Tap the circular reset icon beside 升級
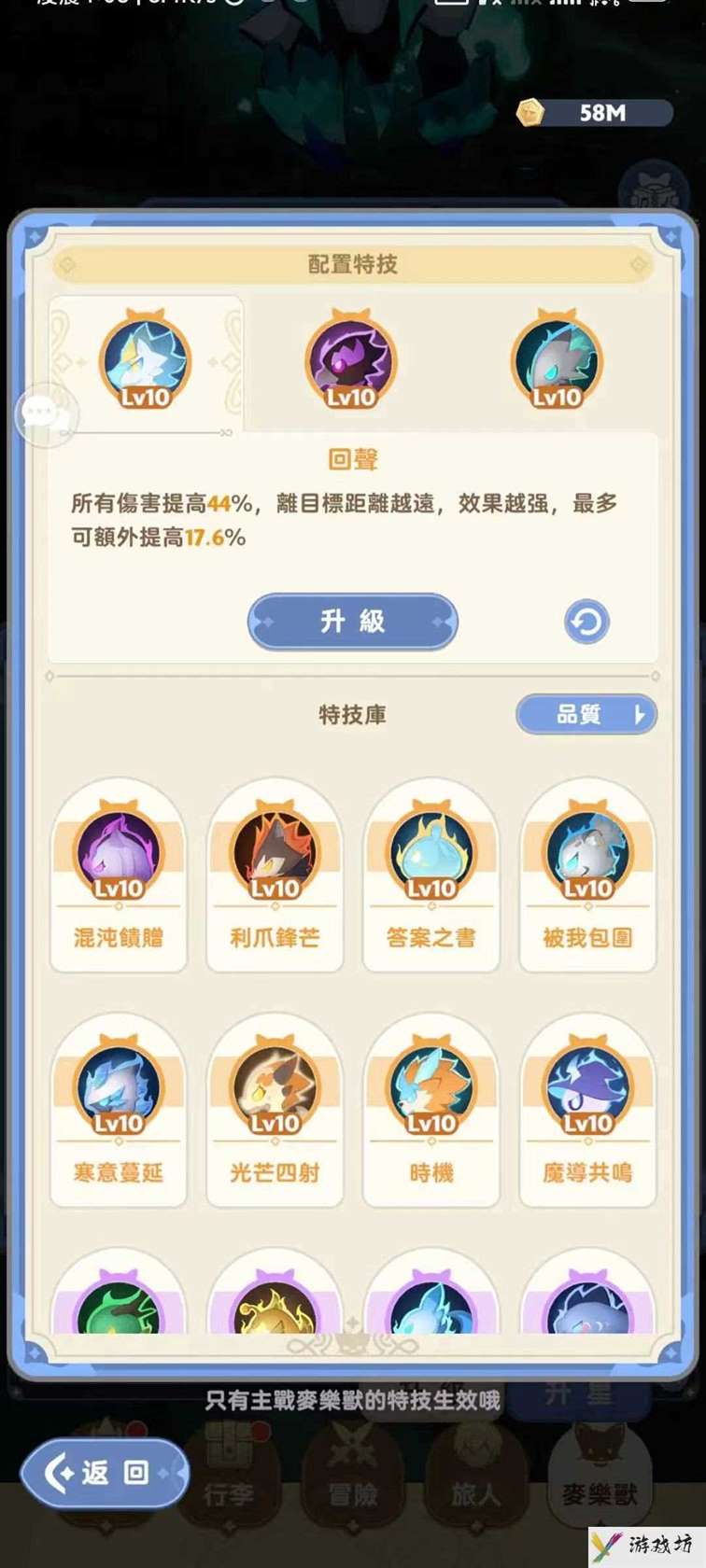Viewport: 706px width, 1568px height. (586, 622)
